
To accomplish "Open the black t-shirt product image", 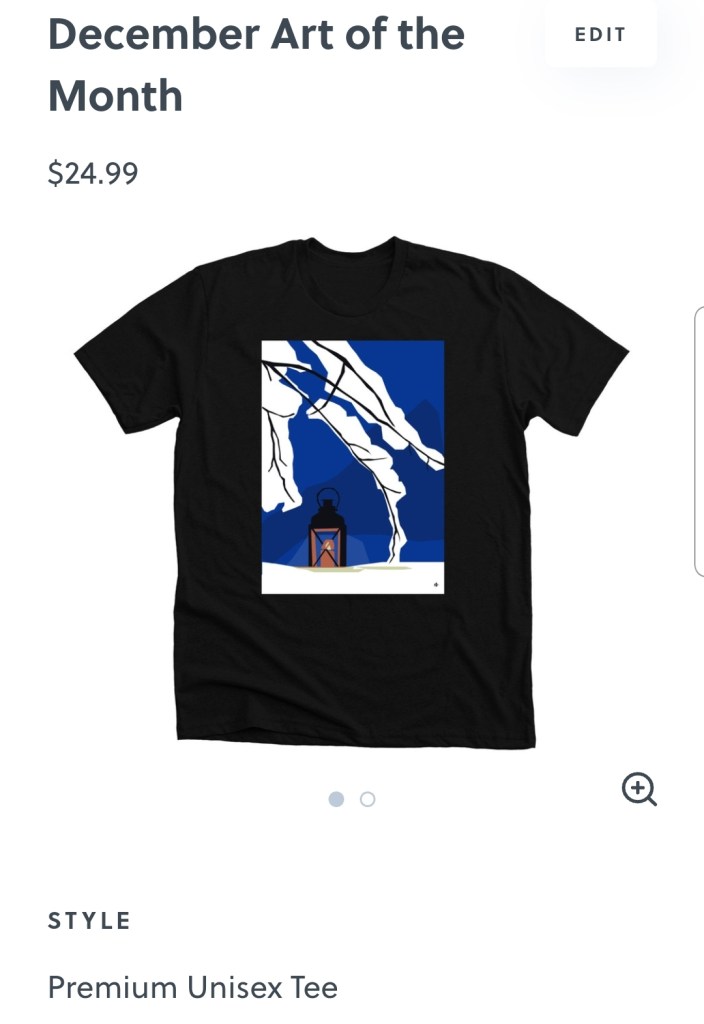I will coord(352,492).
